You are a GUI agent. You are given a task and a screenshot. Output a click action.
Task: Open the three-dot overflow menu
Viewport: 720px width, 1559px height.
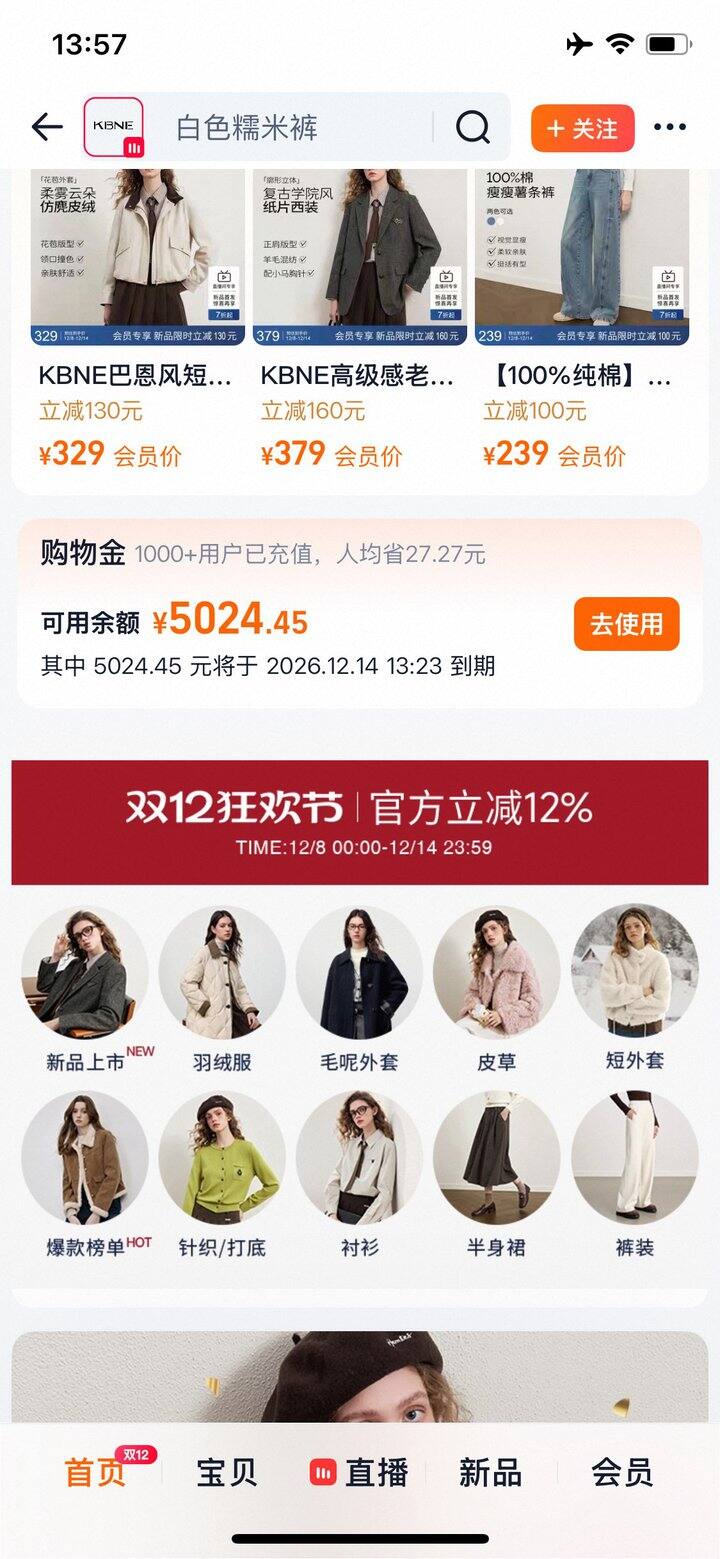669,127
